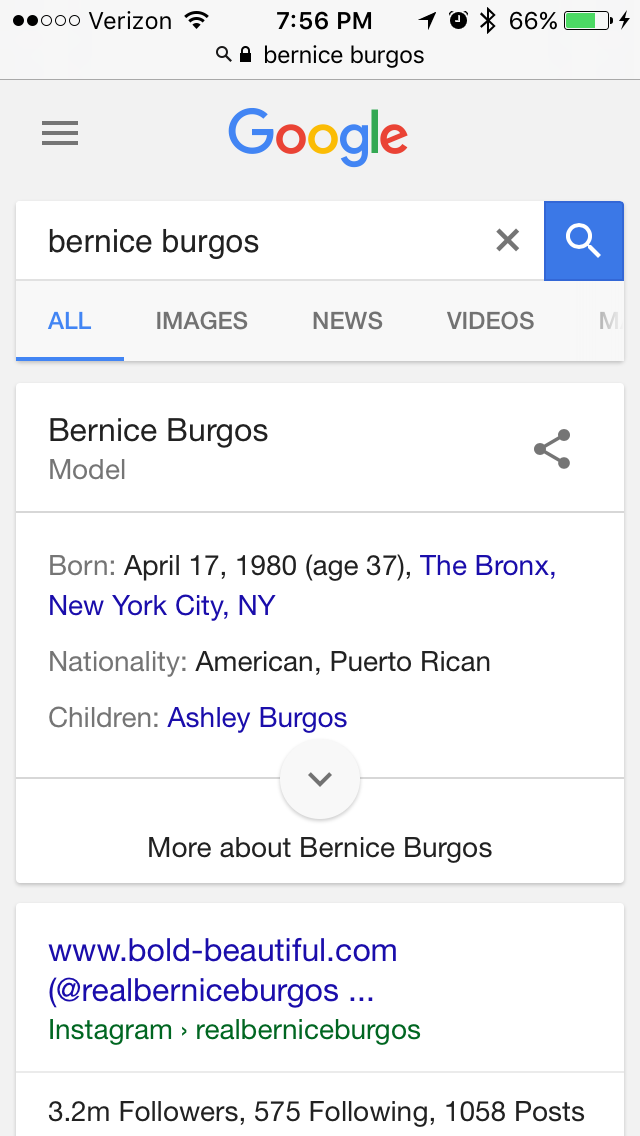Switch to the Images tab
The image size is (640, 1136).
click(x=201, y=321)
